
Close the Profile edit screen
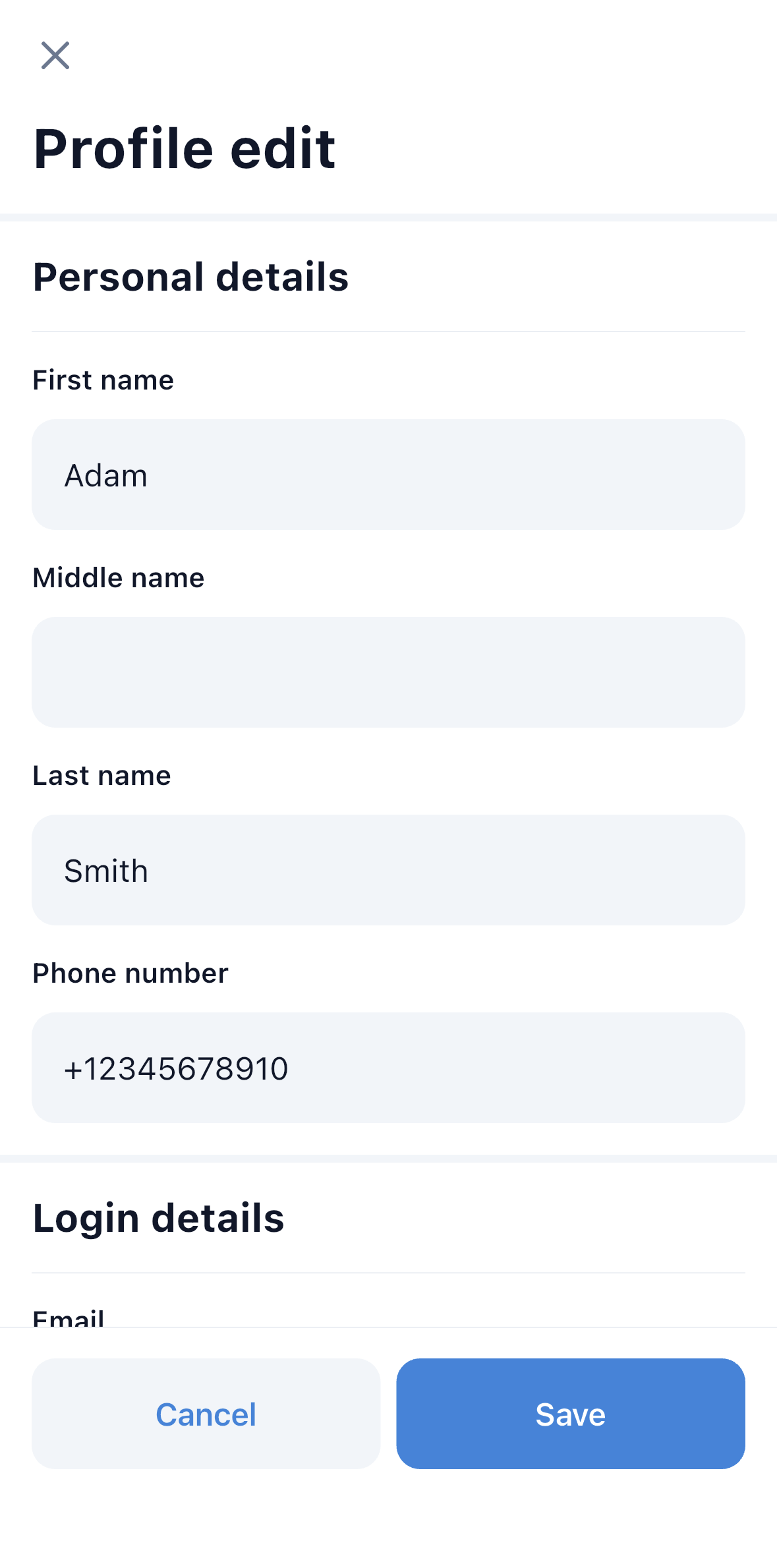pos(55,55)
